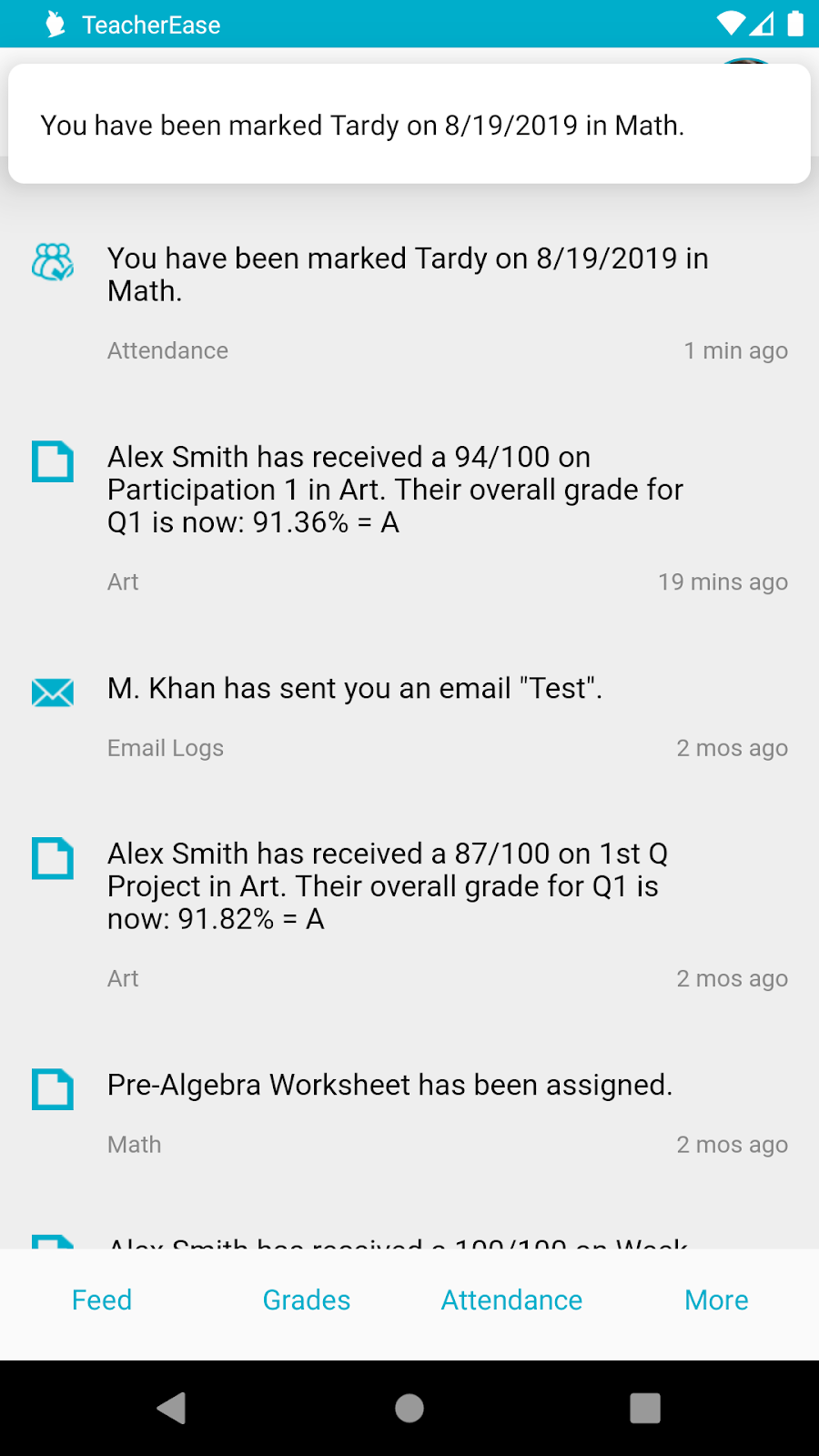The image size is (819, 1456).
Task: Switch to the Attendance tab
Action: [x=511, y=1300]
